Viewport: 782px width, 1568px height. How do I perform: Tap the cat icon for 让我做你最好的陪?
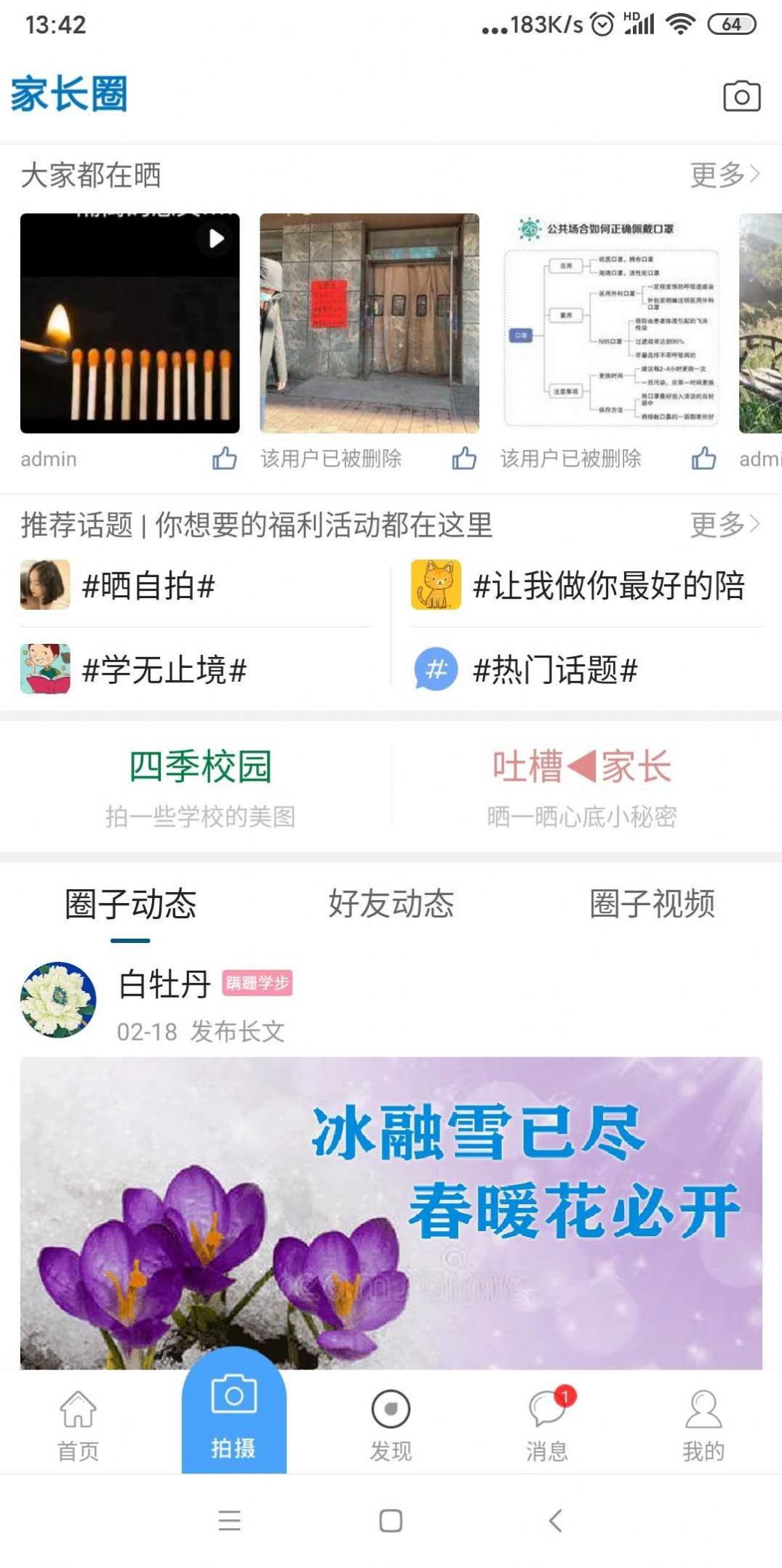click(x=435, y=584)
